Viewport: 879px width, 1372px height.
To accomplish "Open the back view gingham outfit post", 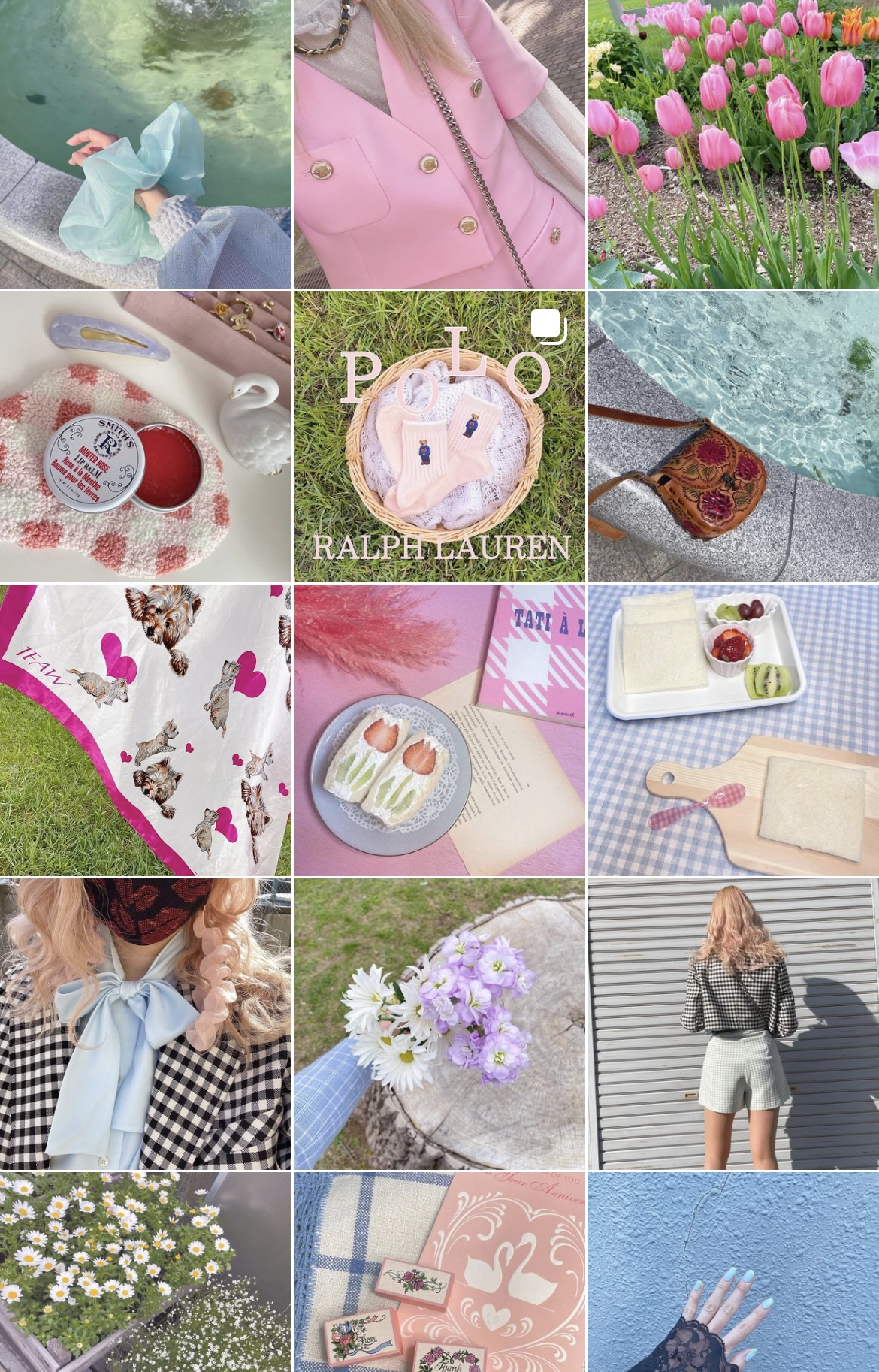I will pos(733,1024).
